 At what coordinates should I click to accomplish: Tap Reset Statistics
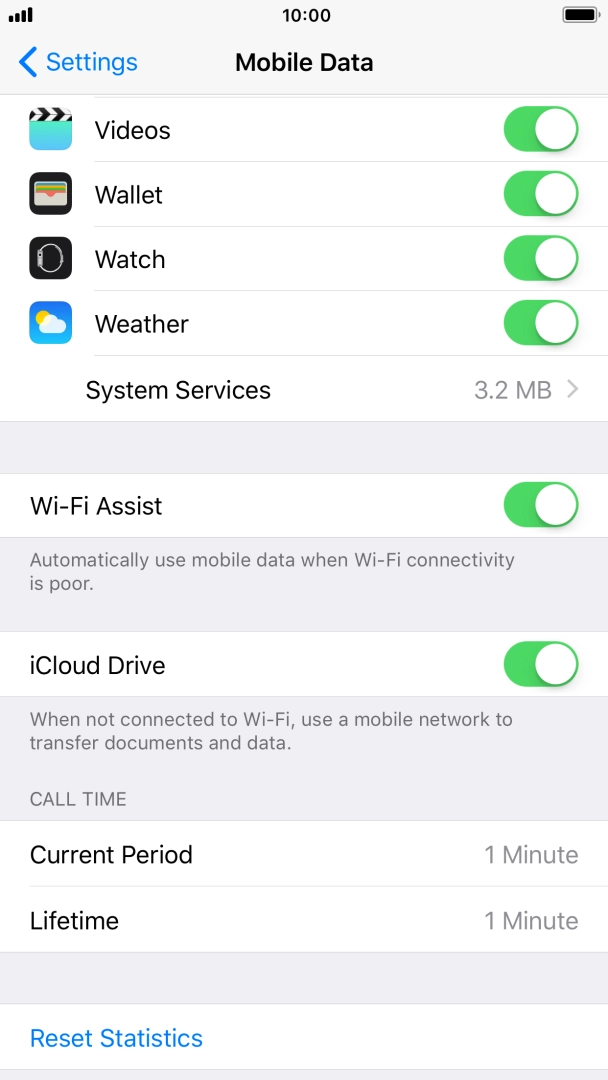pyautogui.click(x=117, y=1038)
